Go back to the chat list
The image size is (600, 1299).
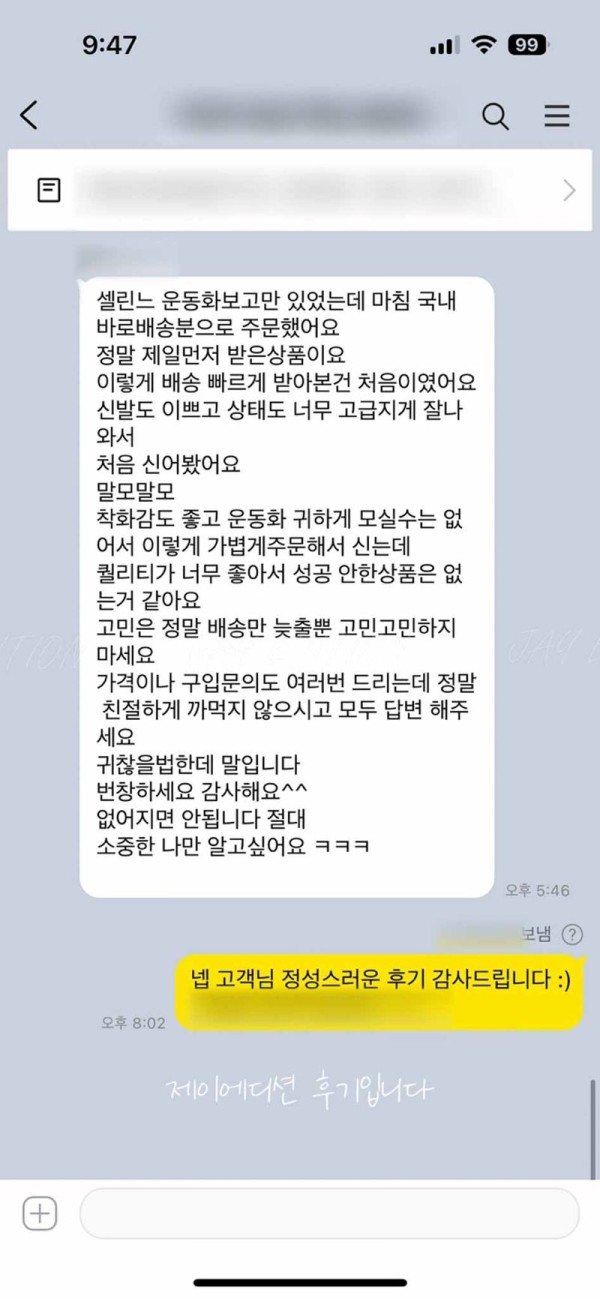pyautogui.click(x=30, y=116)
